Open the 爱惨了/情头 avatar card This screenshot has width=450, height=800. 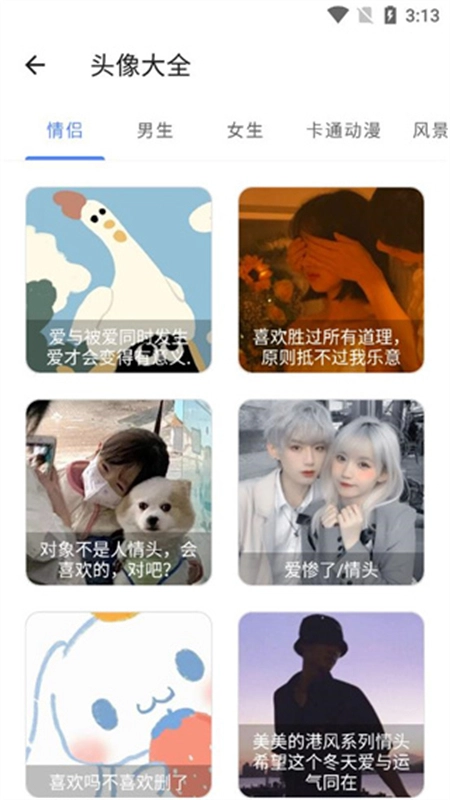pos(331,492)
